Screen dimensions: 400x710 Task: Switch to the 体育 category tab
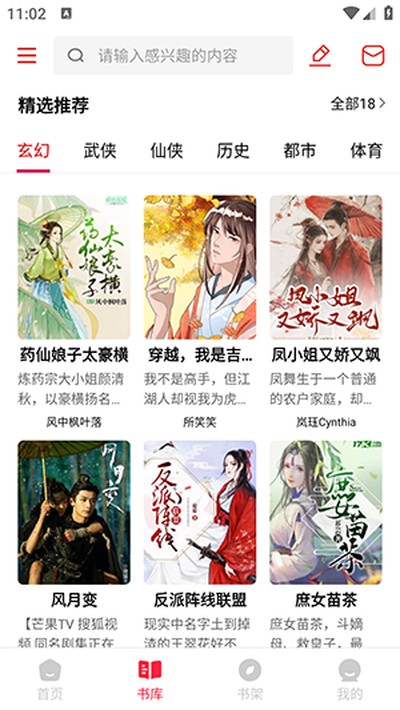pyautogui.click(x=366, y=150)
